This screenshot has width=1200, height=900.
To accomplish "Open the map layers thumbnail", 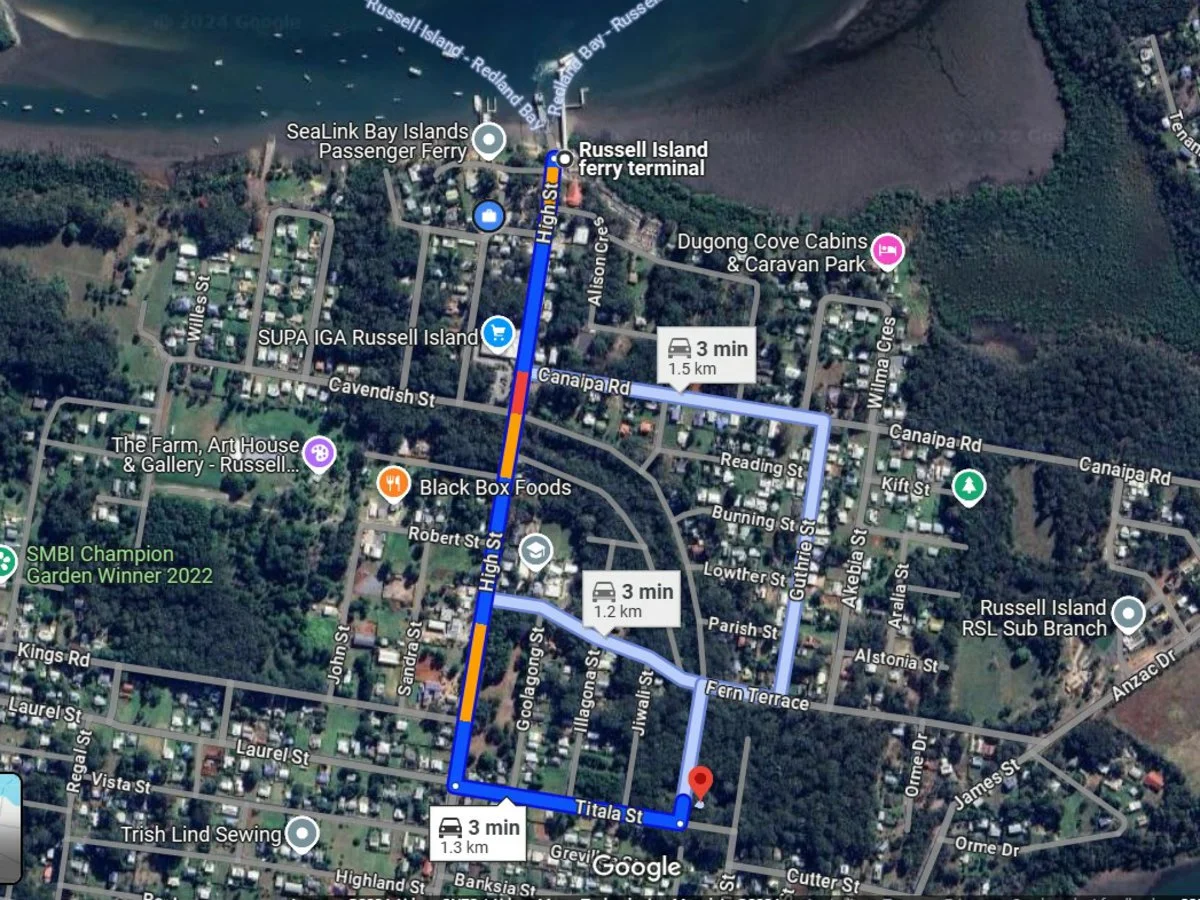I will [9, 828].
